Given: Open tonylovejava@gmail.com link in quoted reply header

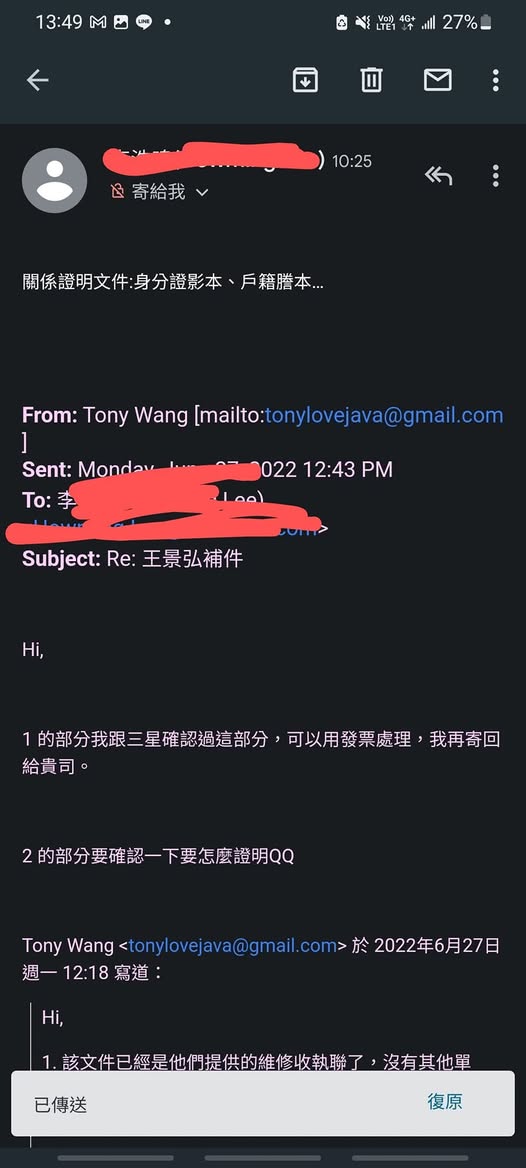Looking at the screenshot, I should coord(233,946).
